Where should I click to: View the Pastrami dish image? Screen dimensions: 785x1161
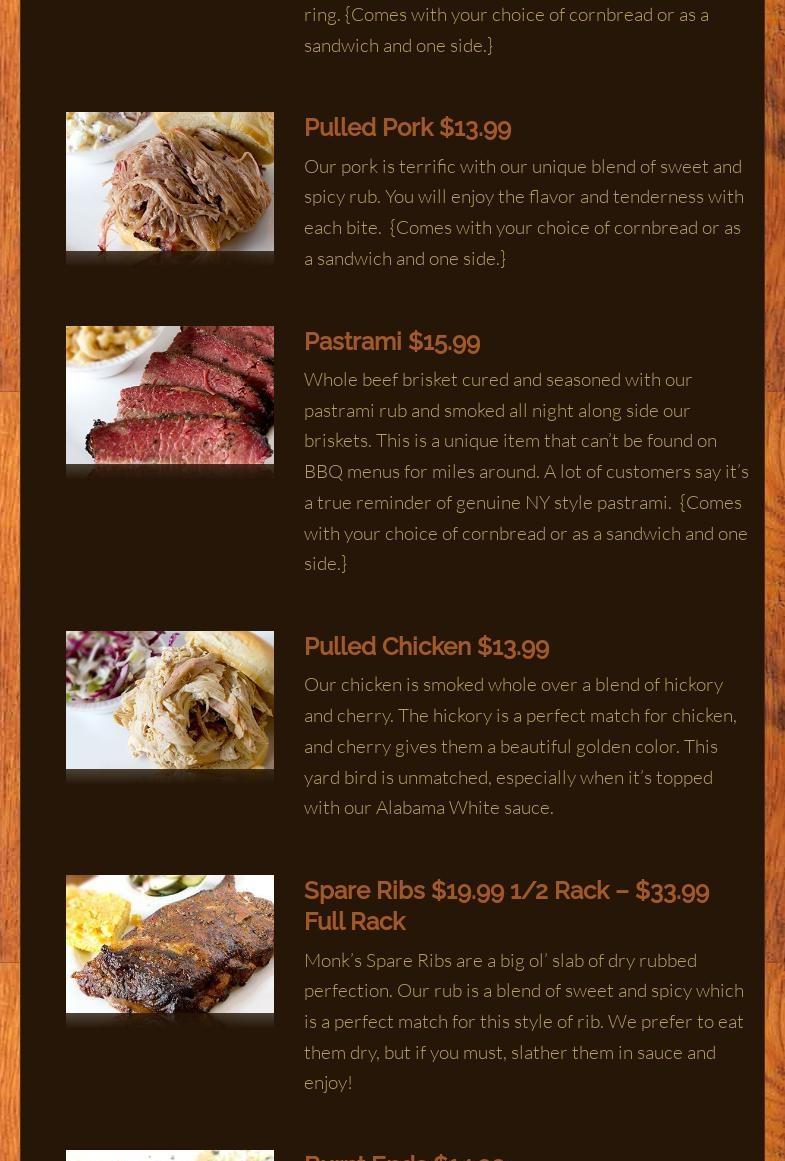point(170,395)
